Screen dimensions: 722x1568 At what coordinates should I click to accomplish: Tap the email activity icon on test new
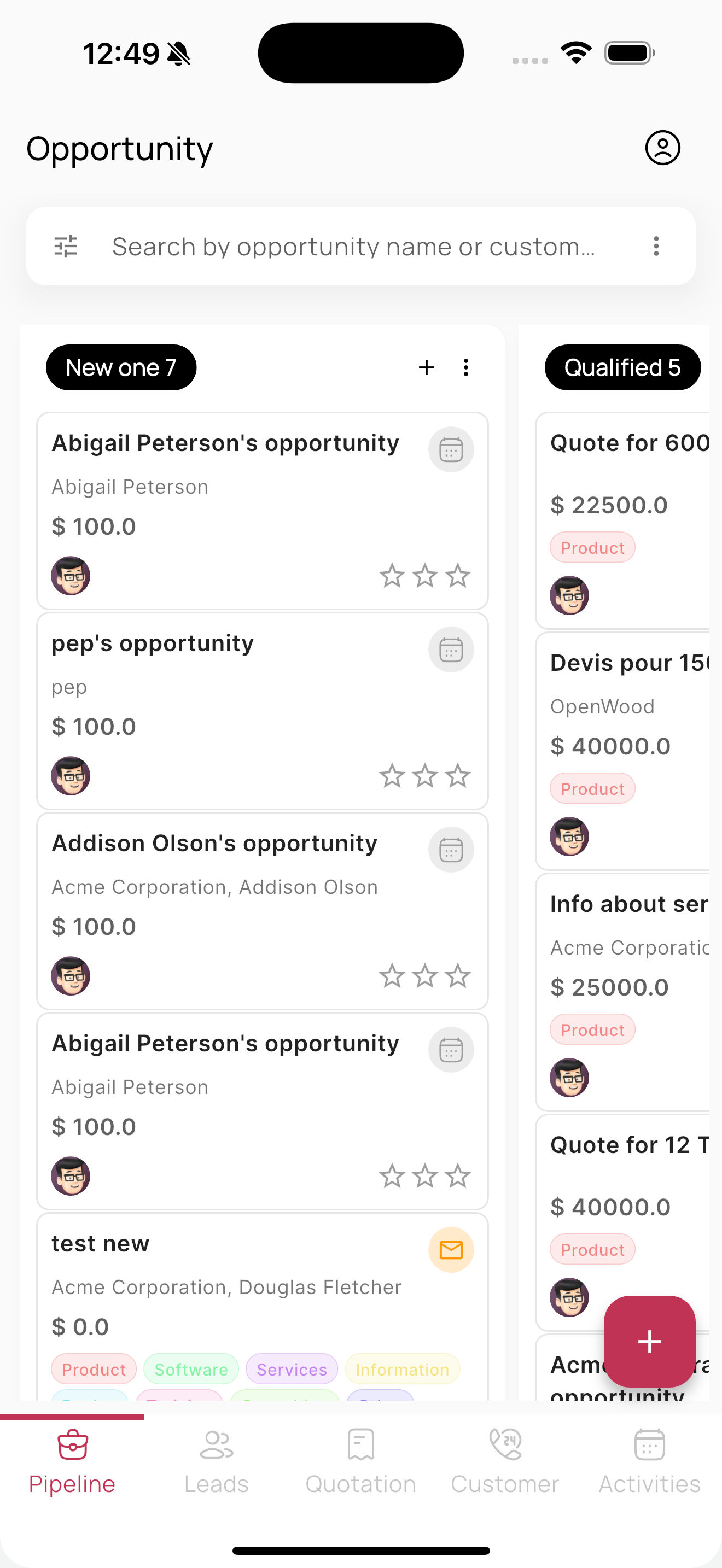(451, 1250)
